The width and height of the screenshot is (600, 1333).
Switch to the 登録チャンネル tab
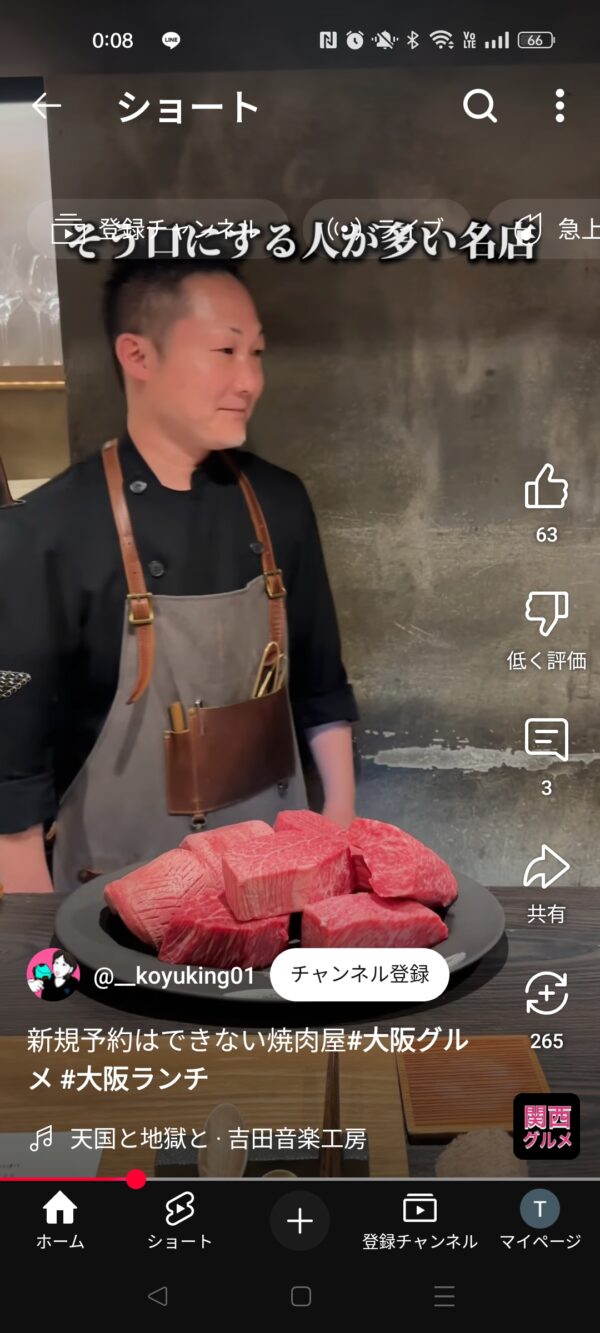tap(420, 1221)
